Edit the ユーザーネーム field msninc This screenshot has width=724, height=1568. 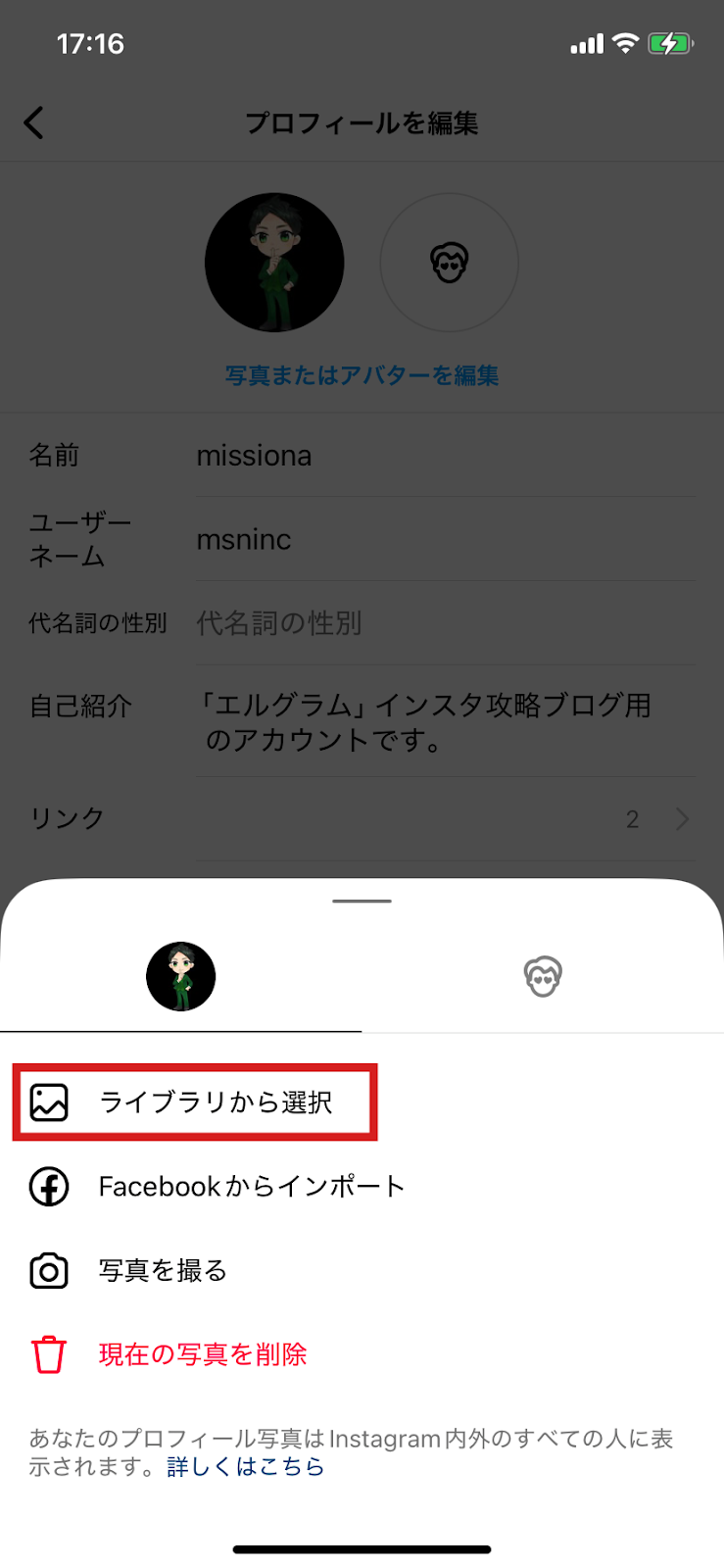tap(446, 540)
